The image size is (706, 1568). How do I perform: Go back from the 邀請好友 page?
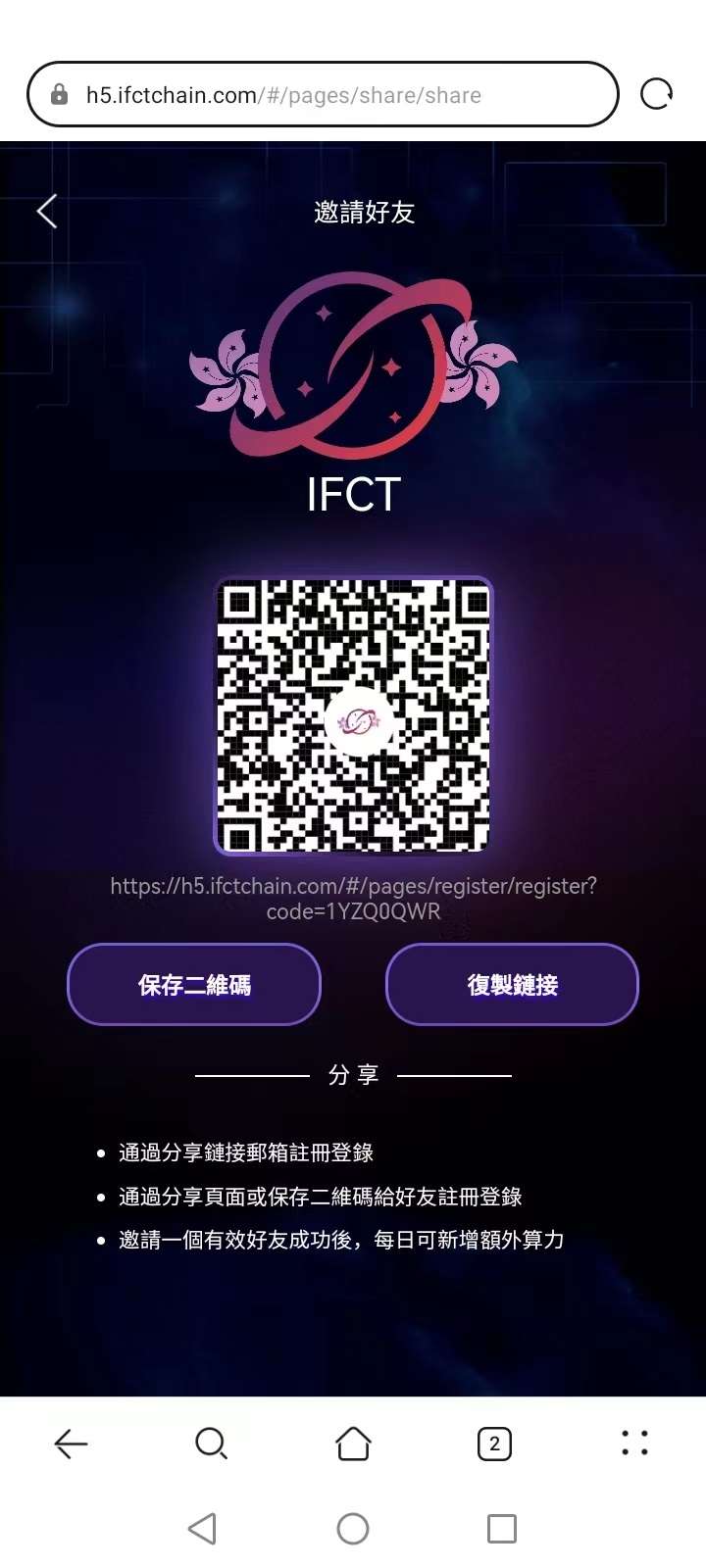47,211
